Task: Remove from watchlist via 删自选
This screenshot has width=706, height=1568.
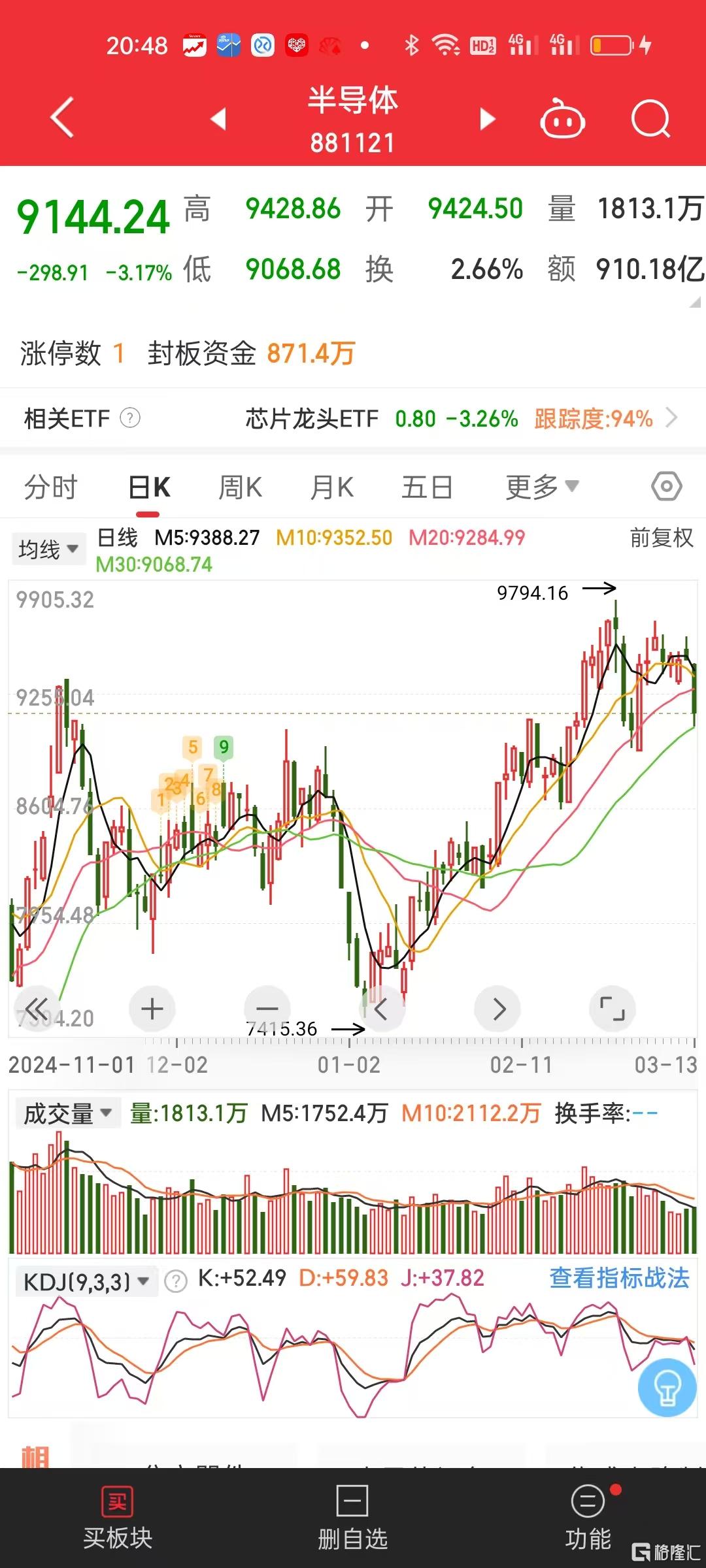Action: pyautogui.click(x=352, y=1520)
